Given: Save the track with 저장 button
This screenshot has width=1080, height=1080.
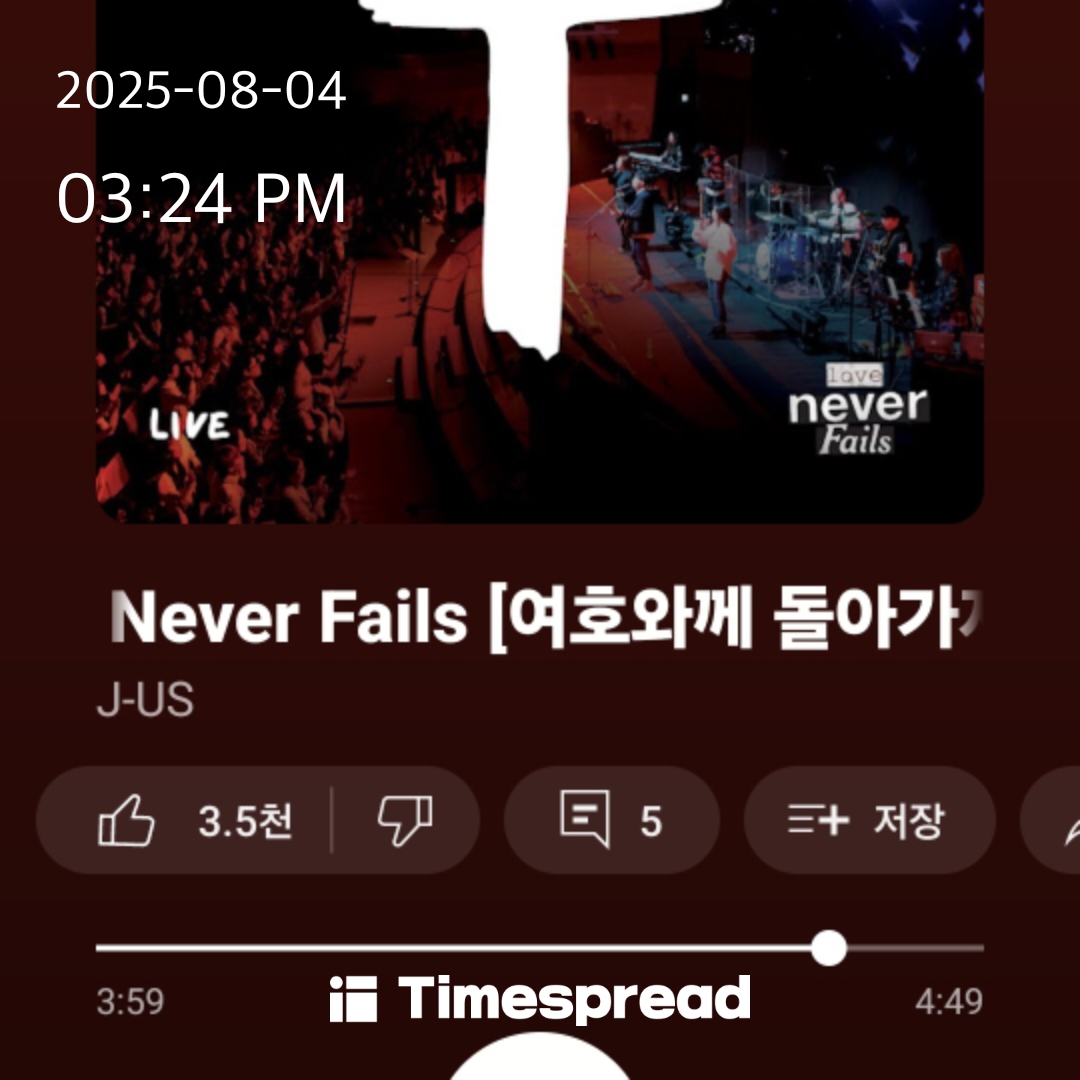Looking at the screenshot, I should [869, 820].
